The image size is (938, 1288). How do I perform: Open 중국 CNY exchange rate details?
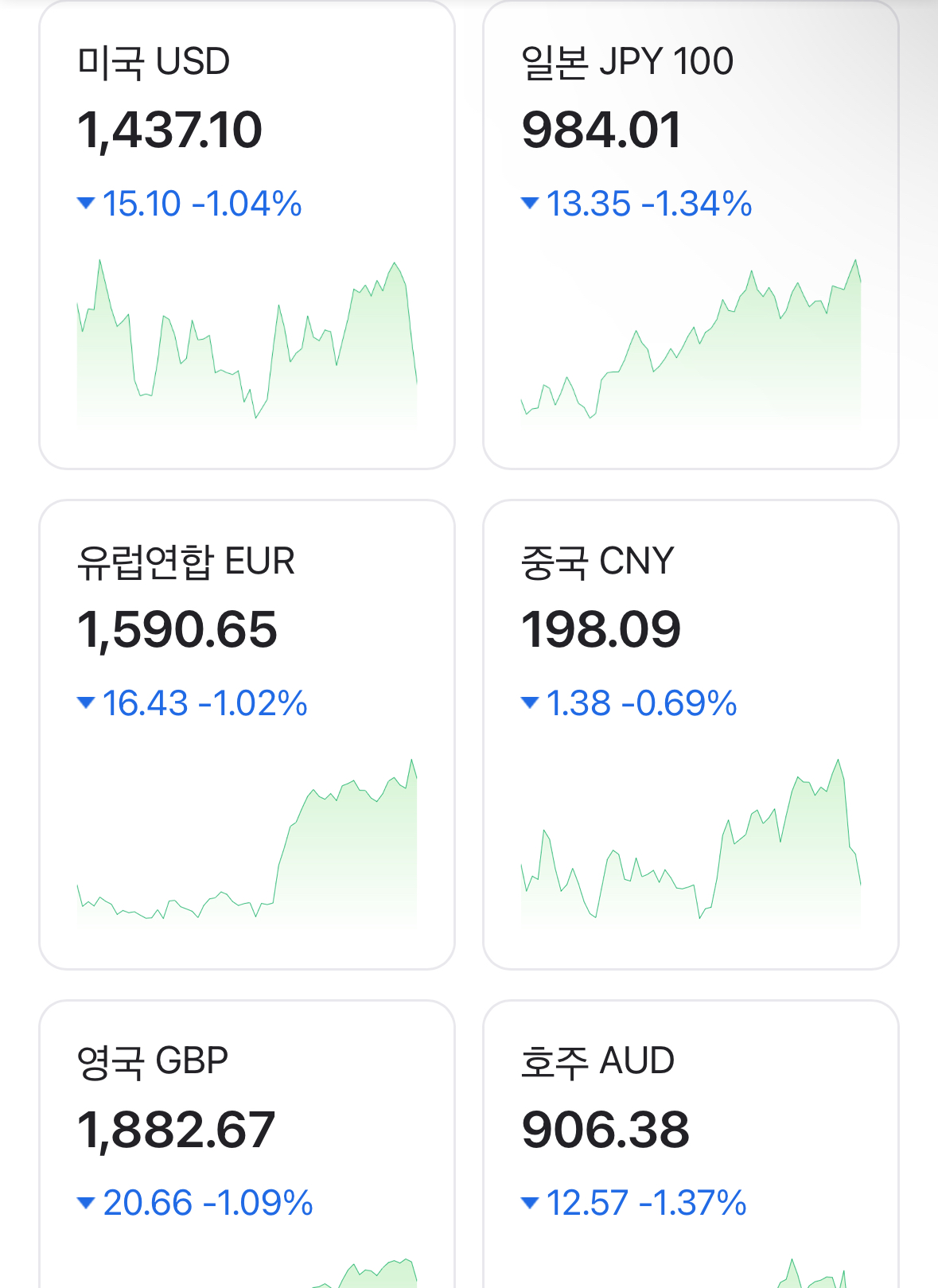coord(691,733)
